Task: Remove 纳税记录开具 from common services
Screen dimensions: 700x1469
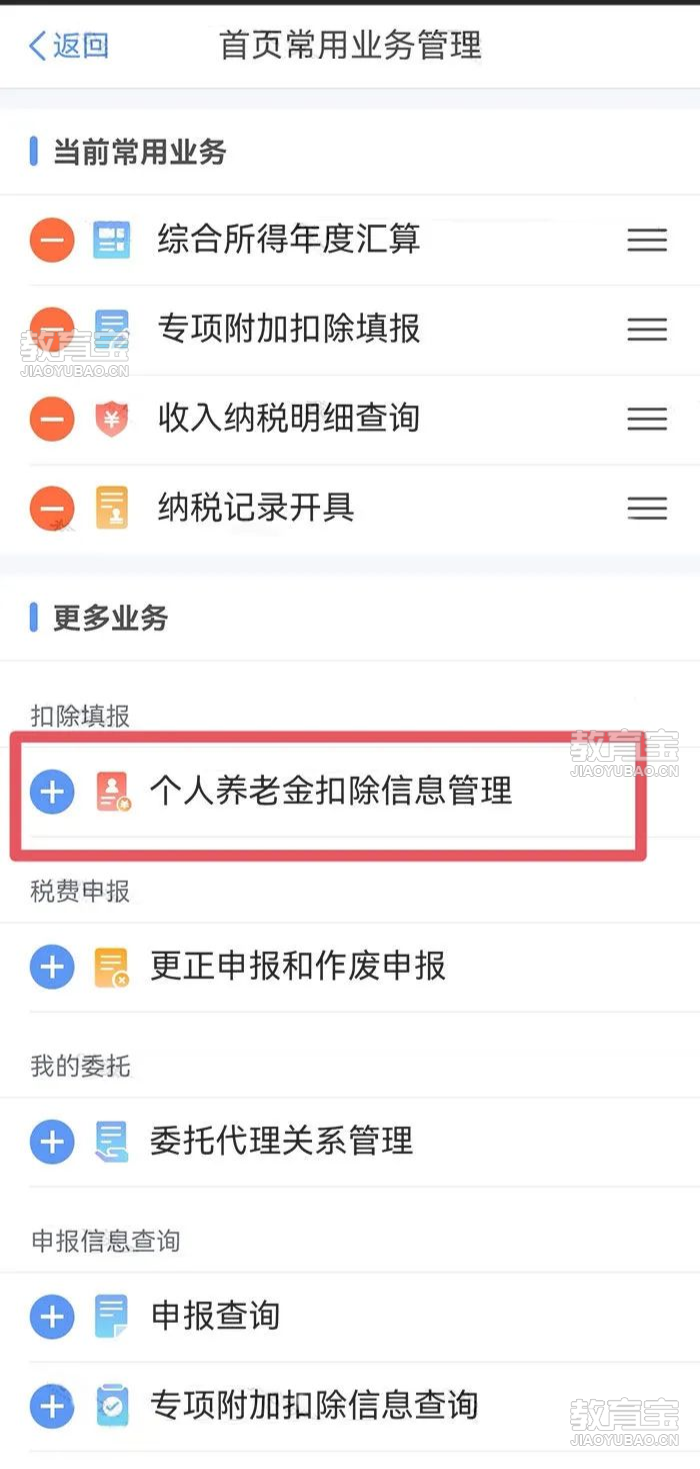Action: coord(52,508)
